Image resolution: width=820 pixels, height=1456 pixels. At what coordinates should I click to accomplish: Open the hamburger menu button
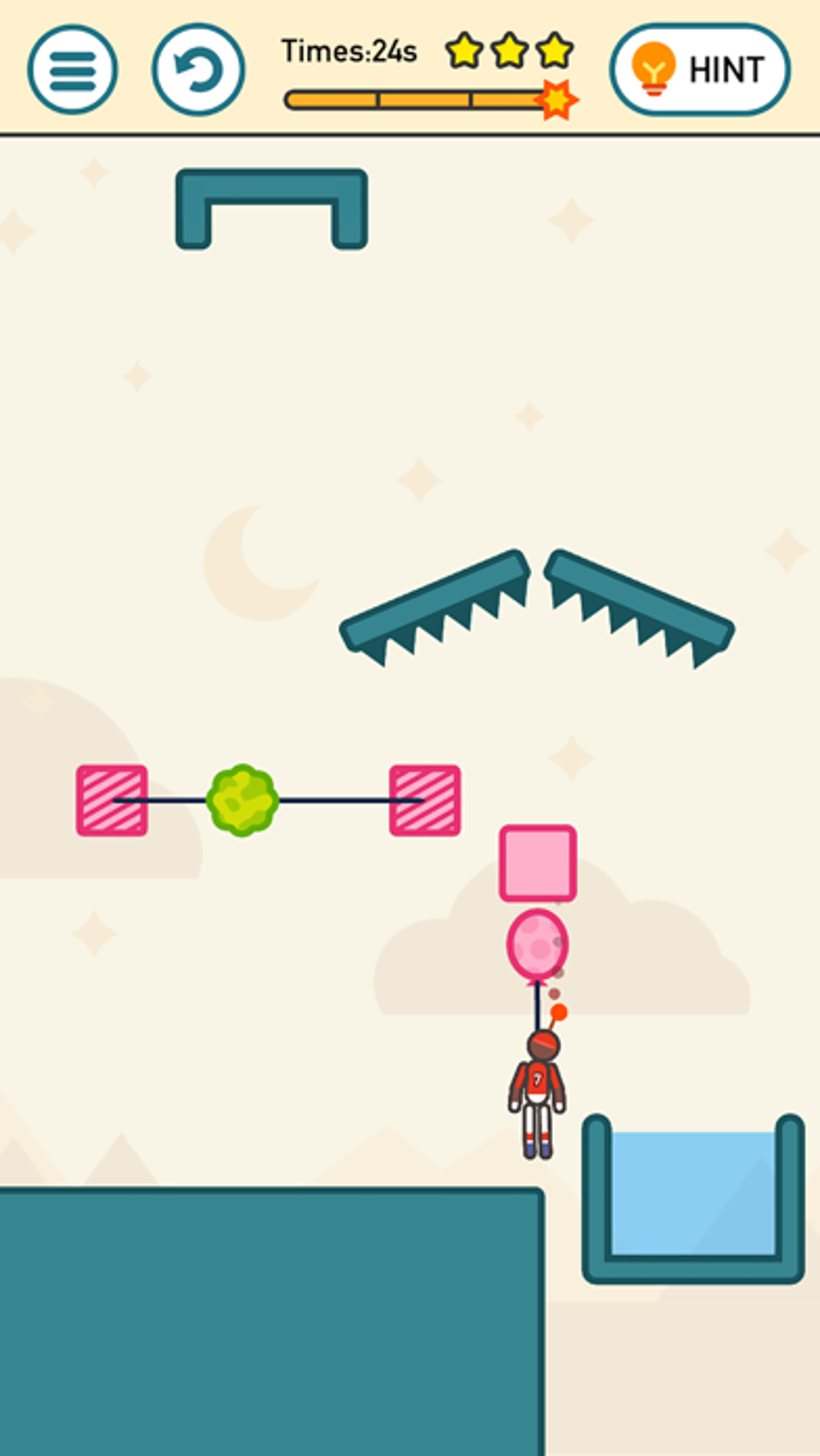click(x=72, y=70)
